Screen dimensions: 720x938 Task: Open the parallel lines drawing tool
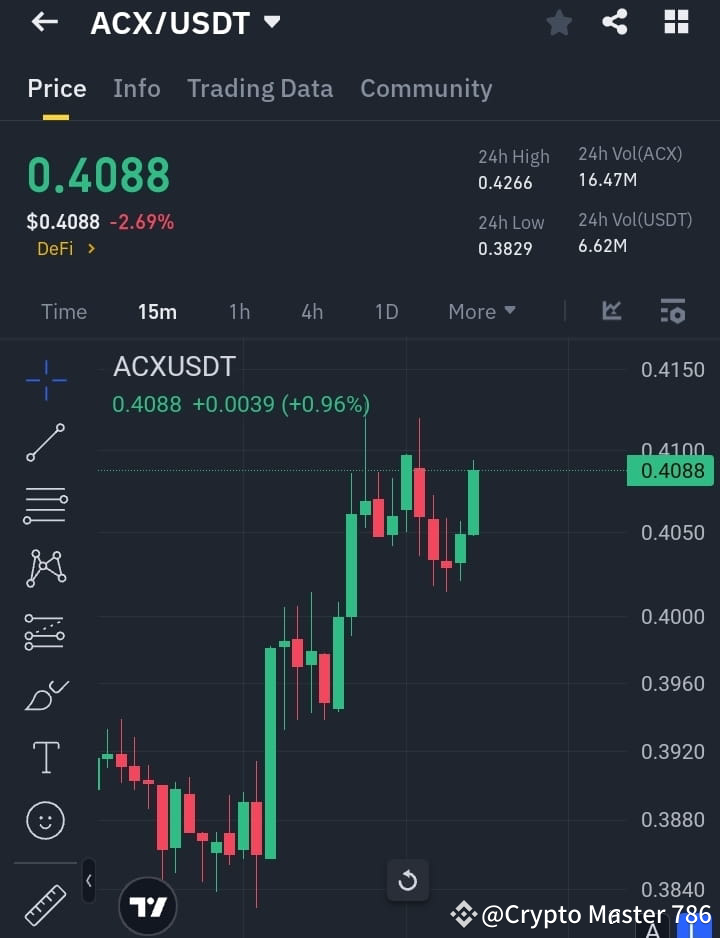[44, 505]
